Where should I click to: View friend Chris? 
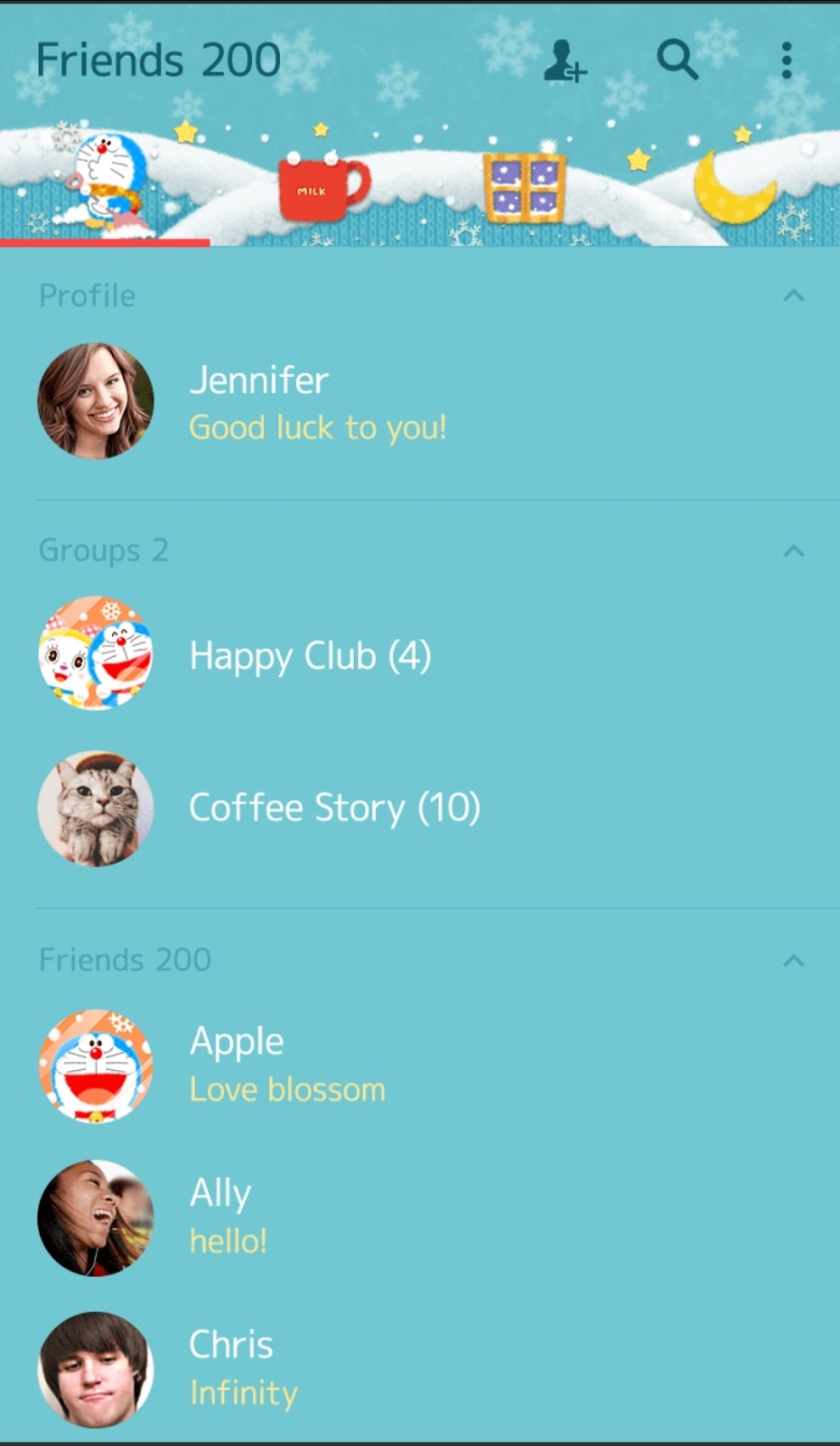click(x=231, y=1368)
